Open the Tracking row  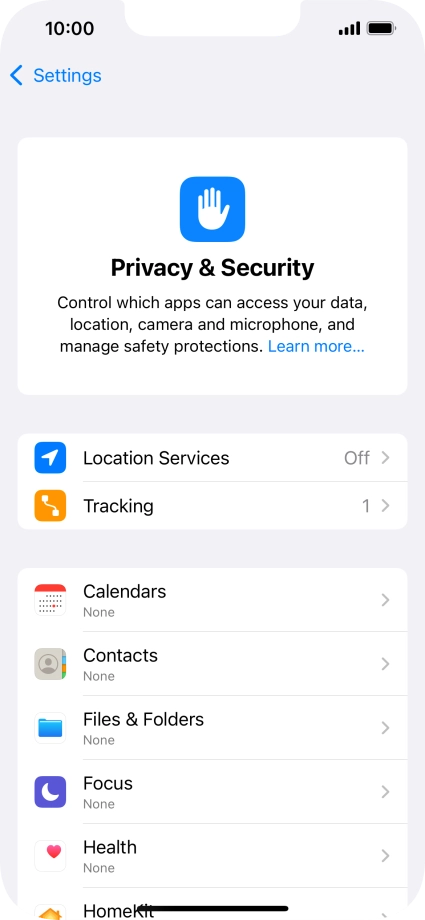[212, 506]
